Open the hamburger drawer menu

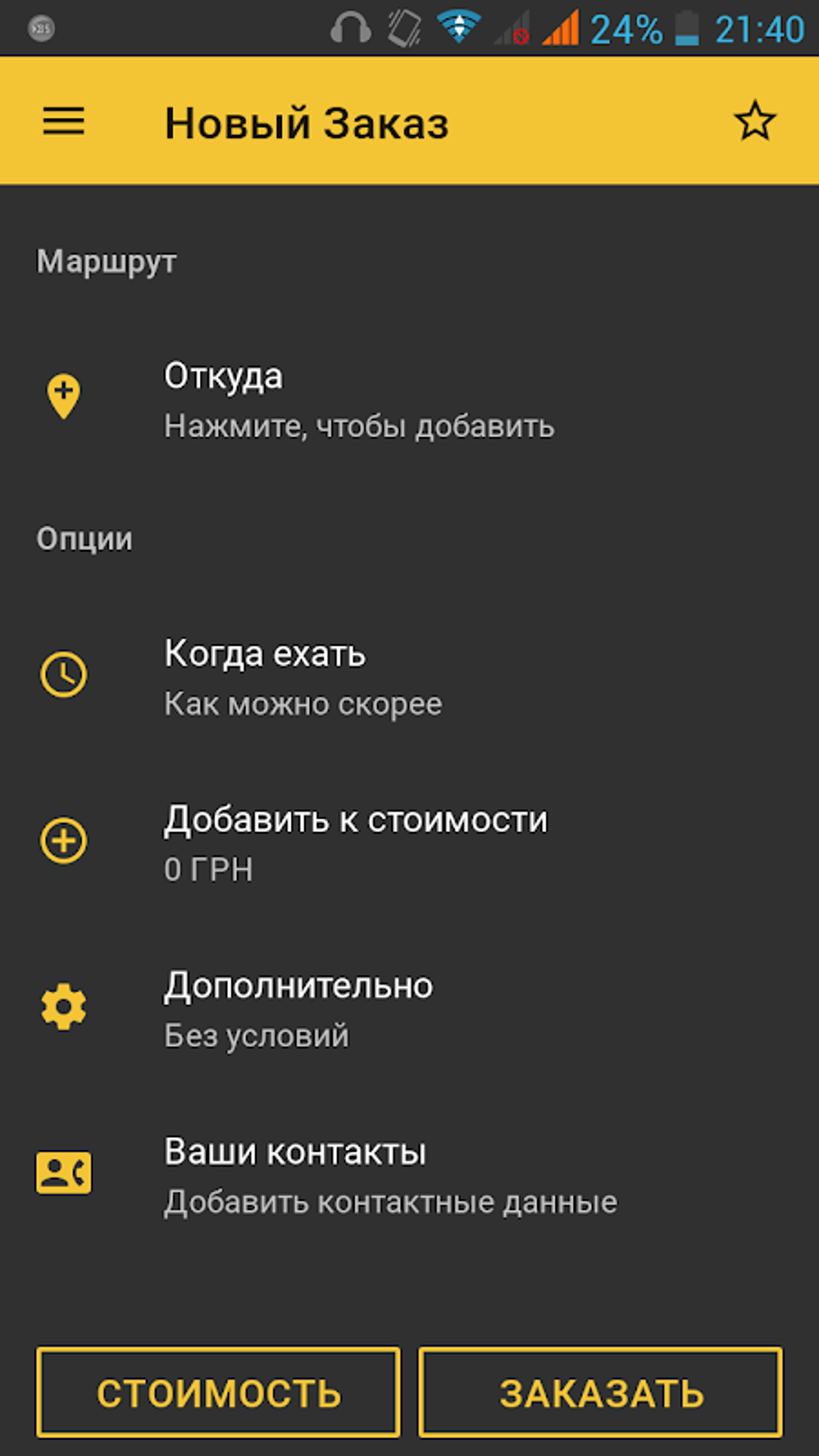pyautogui.click(x=63, y=122)
